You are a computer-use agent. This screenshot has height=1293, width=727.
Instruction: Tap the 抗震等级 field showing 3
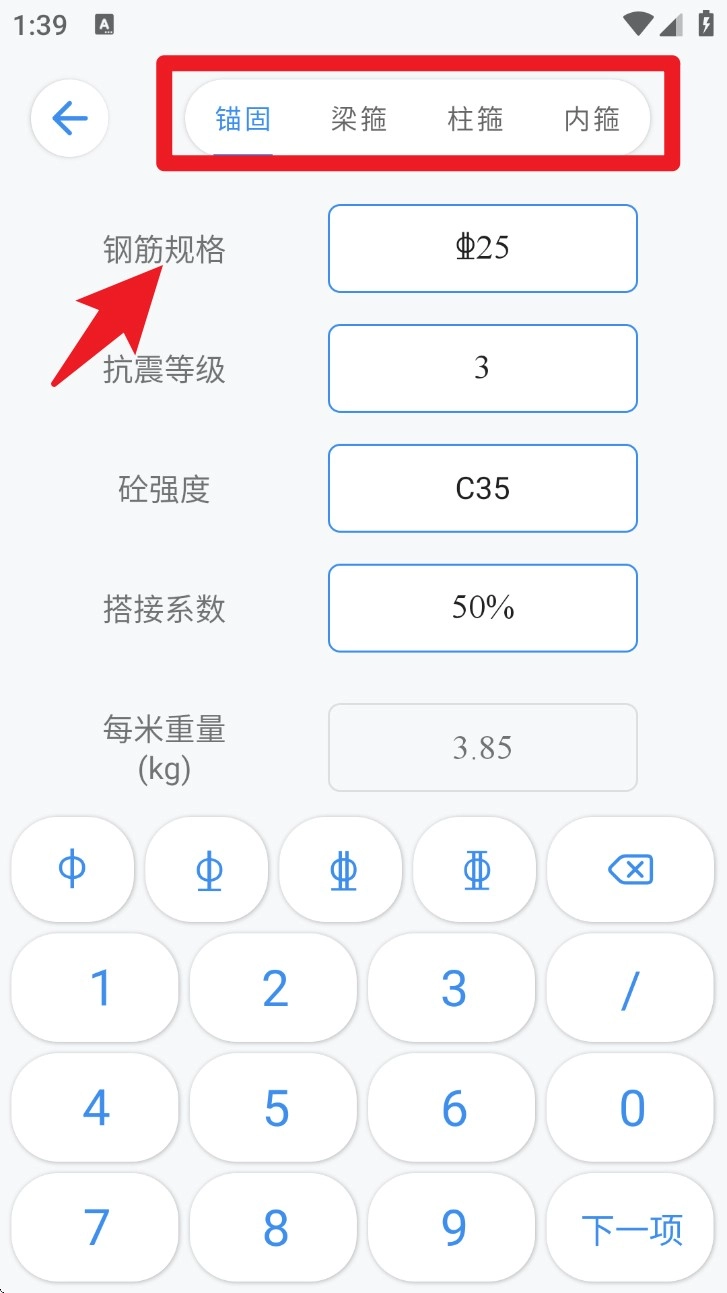click(482, 368)
